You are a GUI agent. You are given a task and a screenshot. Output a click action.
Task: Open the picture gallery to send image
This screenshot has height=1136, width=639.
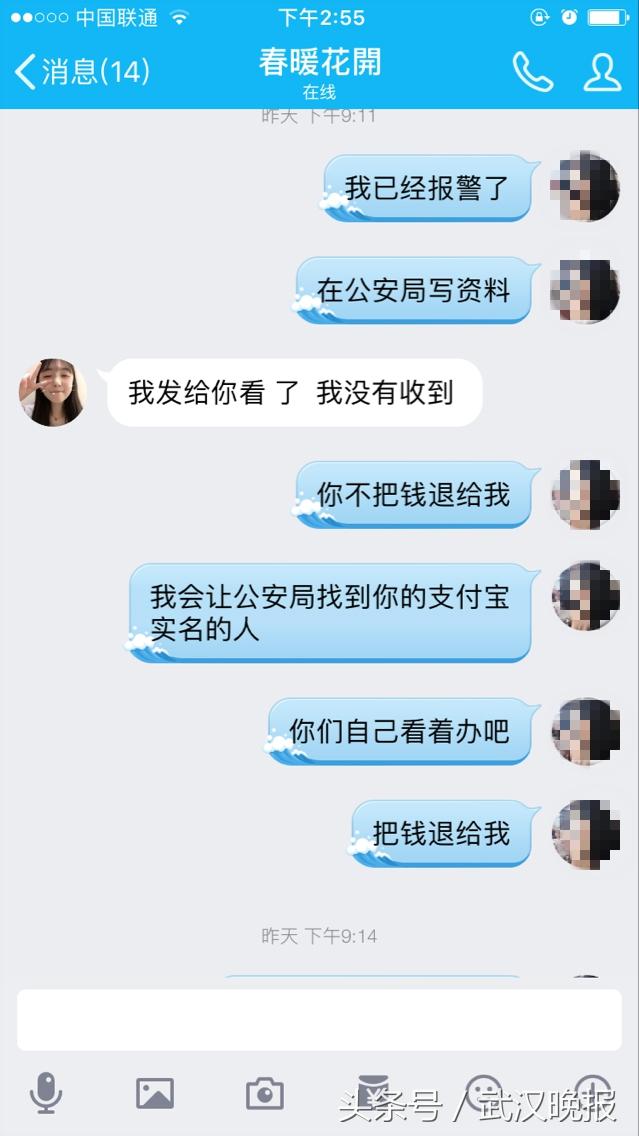(155, 1093)
